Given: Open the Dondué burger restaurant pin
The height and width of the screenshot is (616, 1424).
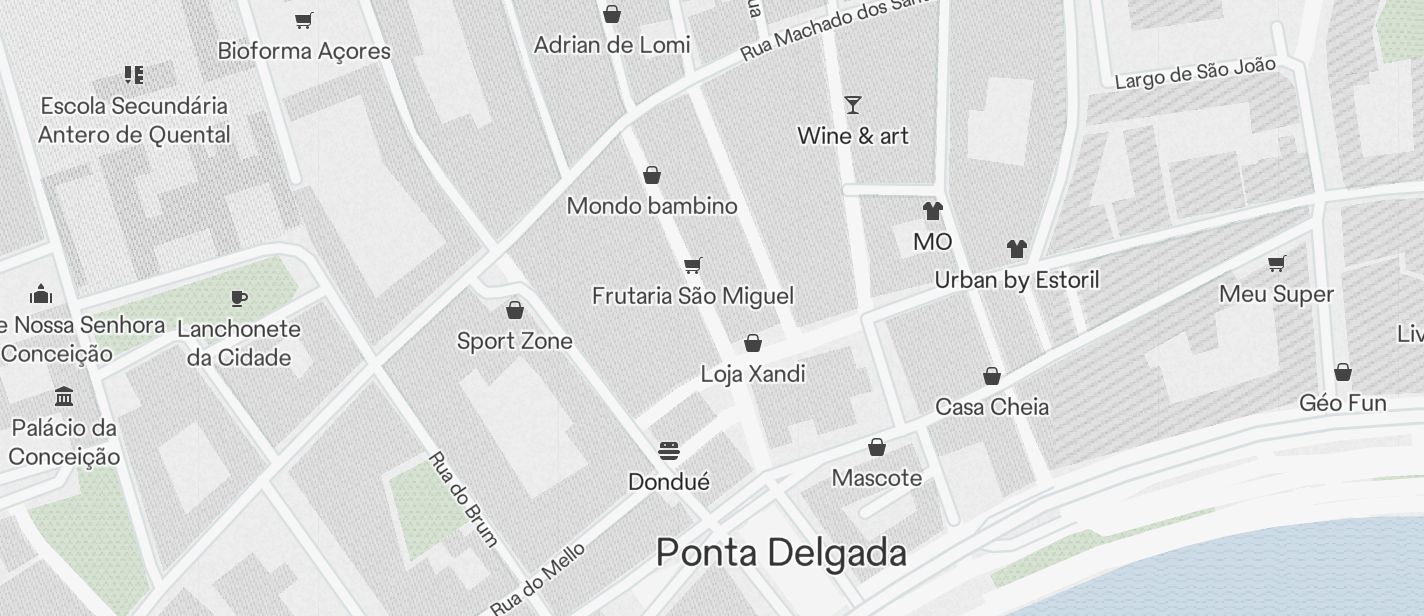Looking at the screenshot, I should point(669,451).
